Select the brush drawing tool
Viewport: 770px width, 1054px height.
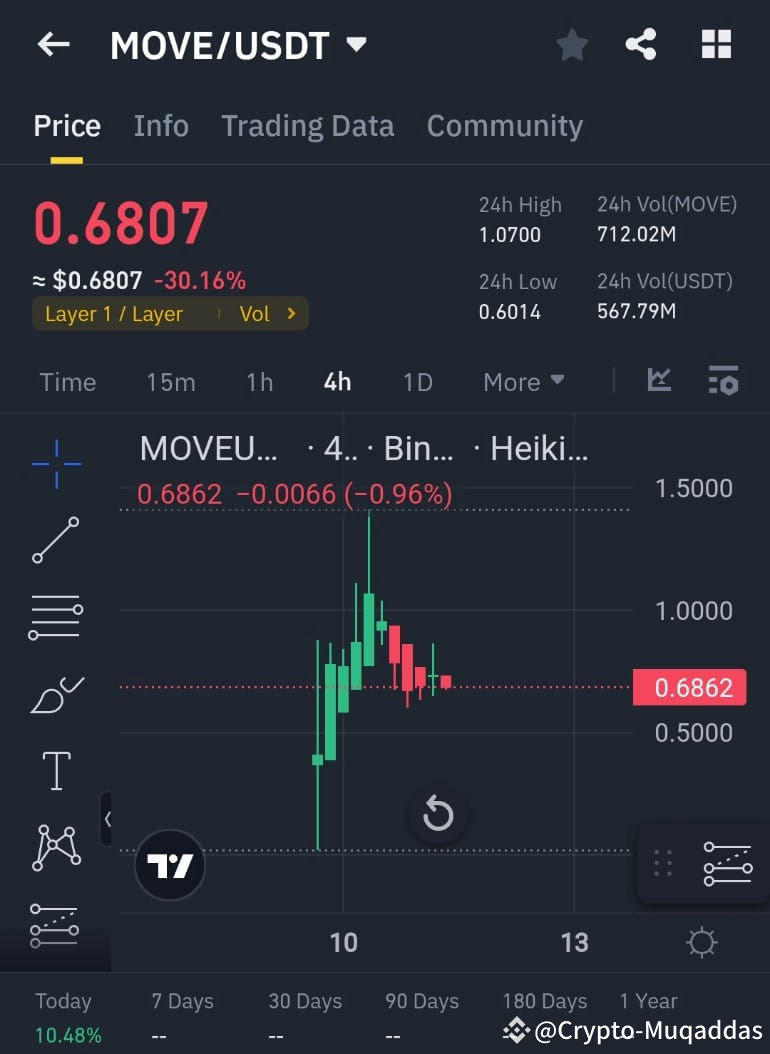pos(55,693)
